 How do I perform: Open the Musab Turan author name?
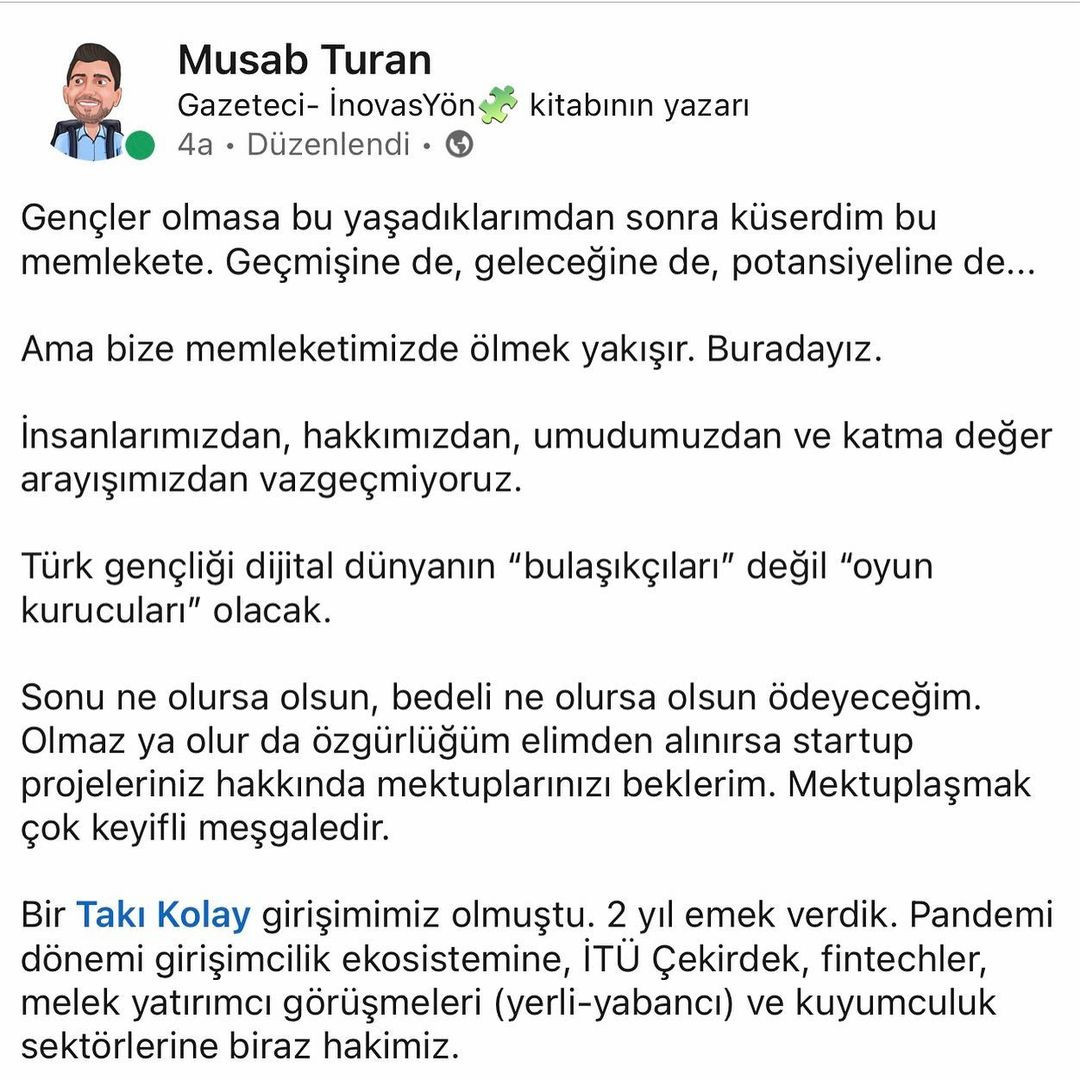click(304, 60)
